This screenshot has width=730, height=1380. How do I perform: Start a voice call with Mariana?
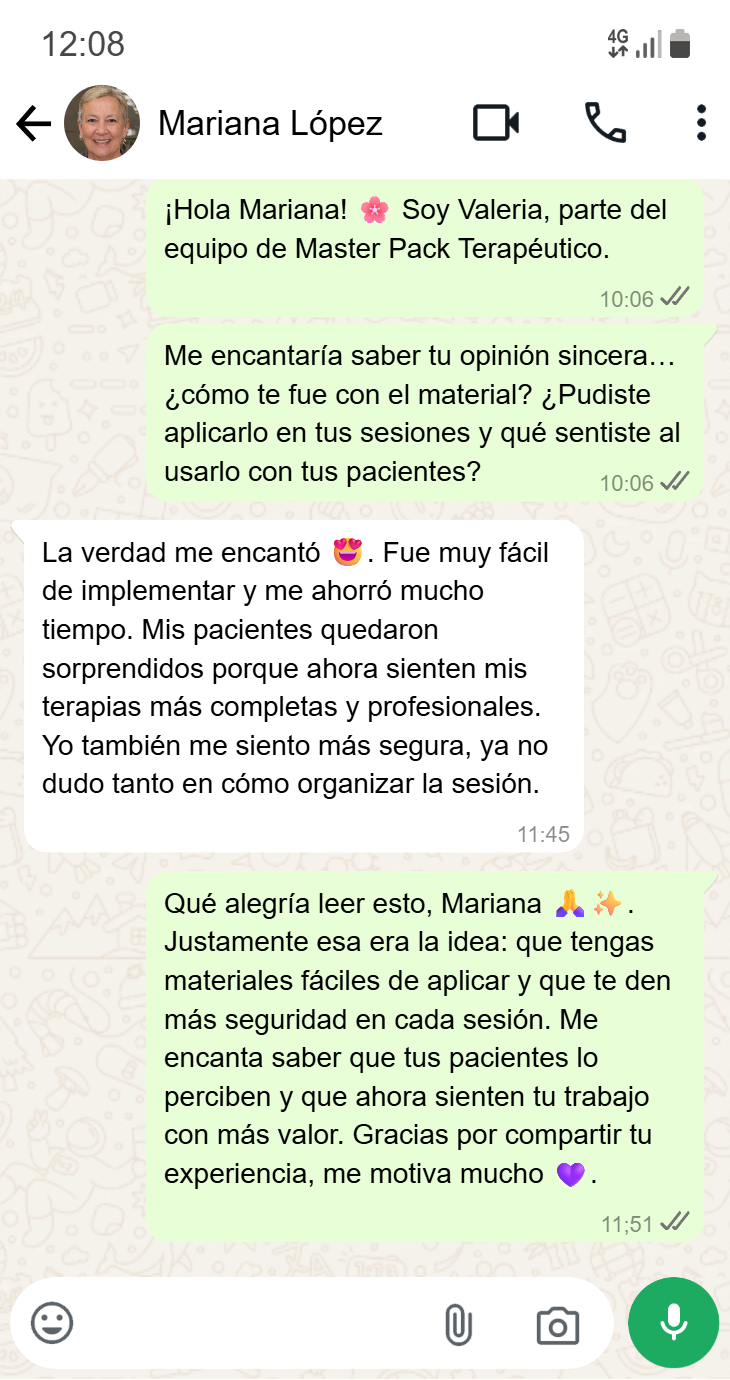click(x=605, y=123)
